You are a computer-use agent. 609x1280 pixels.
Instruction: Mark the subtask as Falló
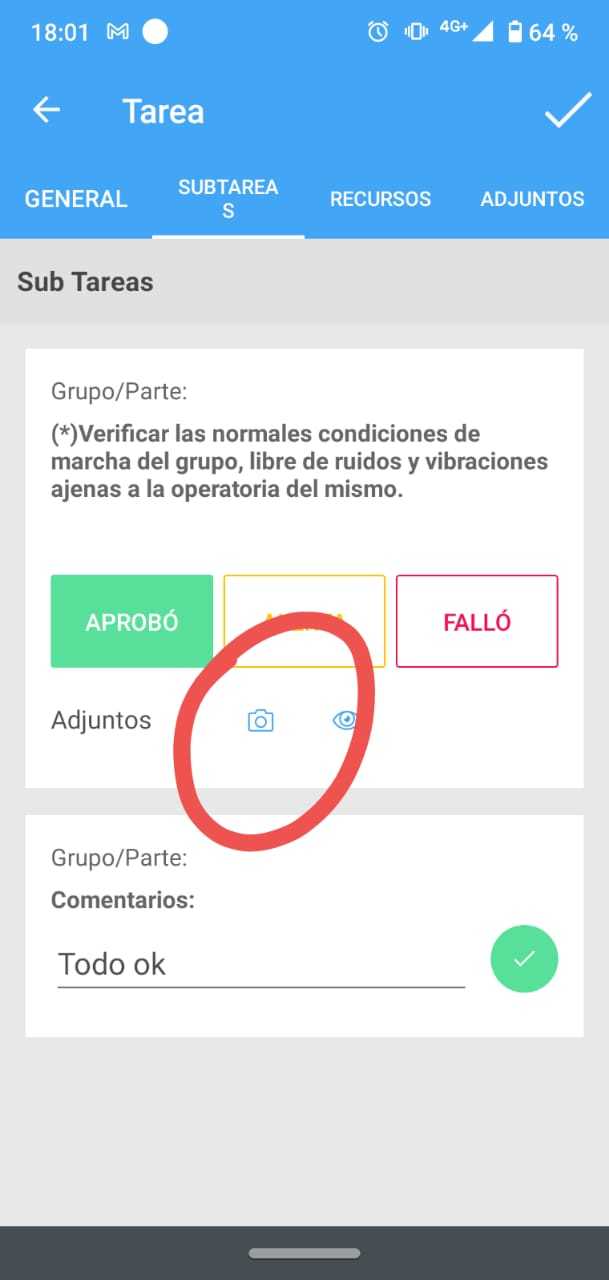pos(477,621)
